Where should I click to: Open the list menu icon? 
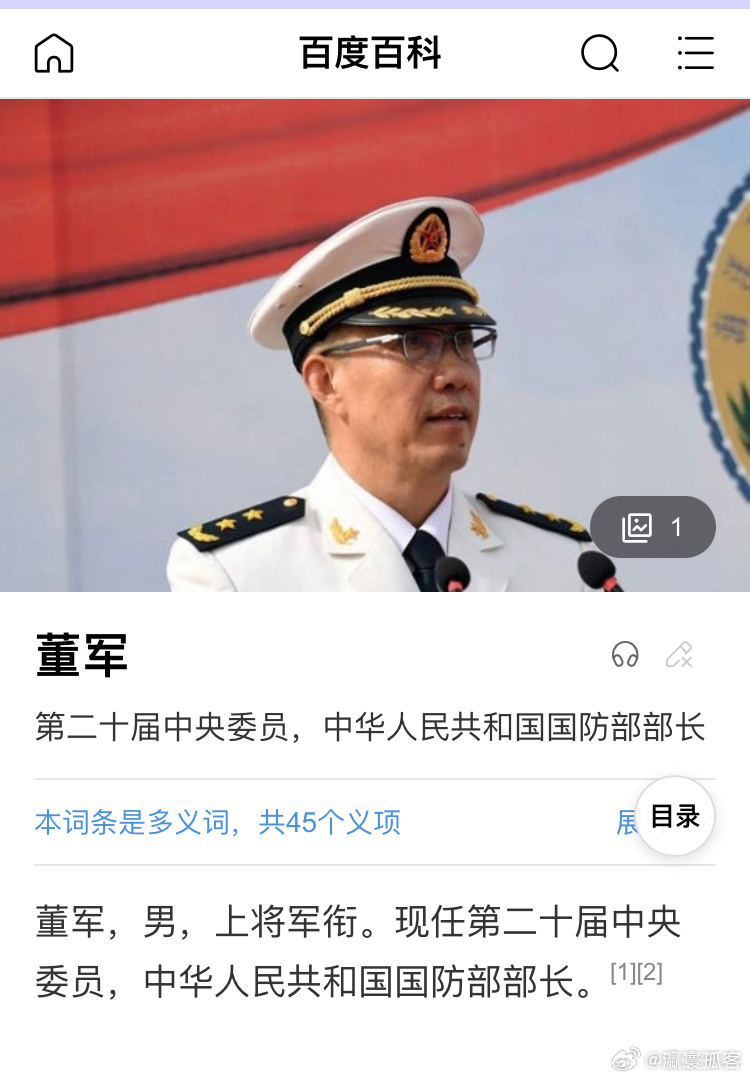click(x=695, y=53)
